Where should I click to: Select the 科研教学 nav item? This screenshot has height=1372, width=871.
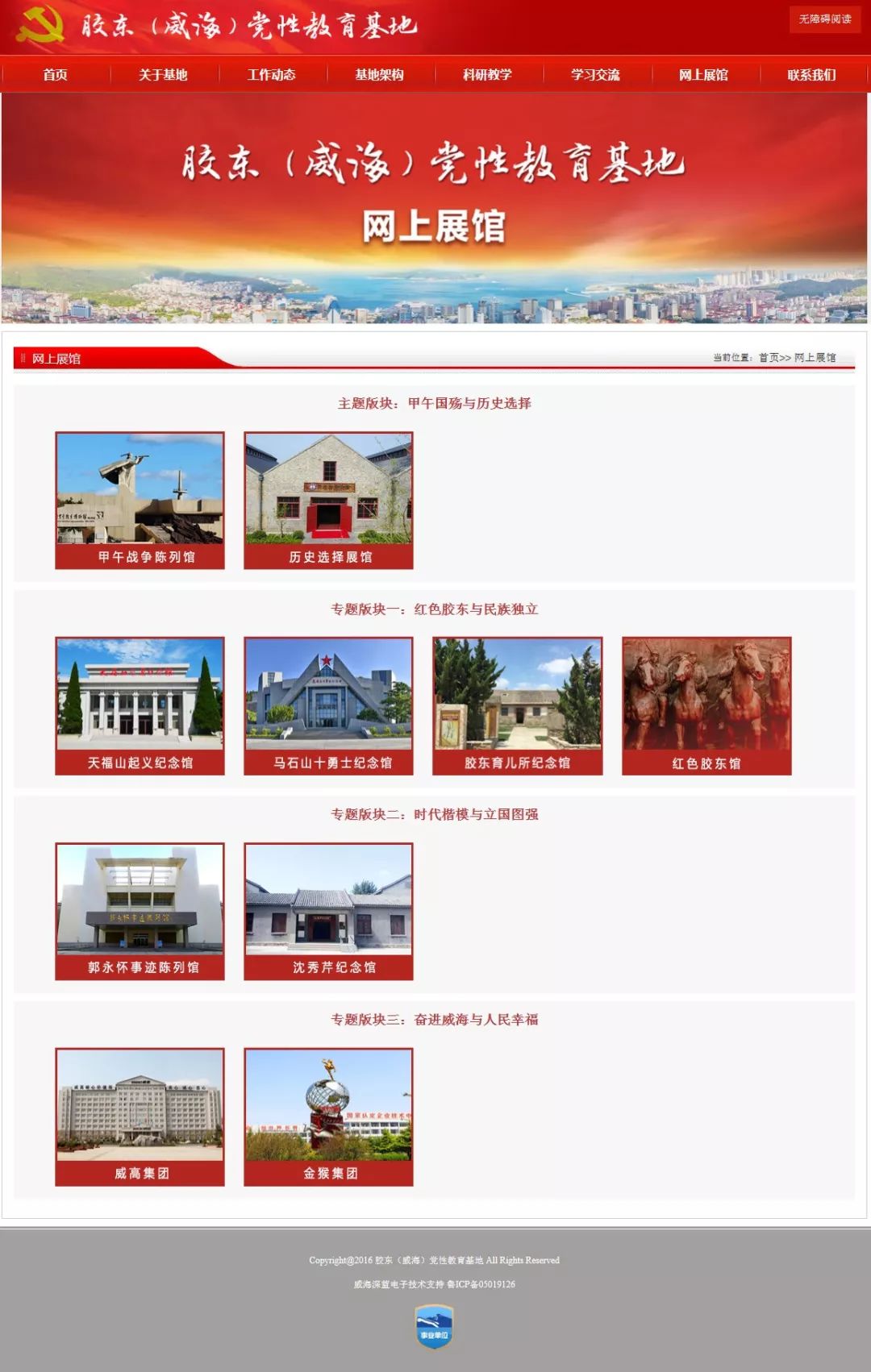click(x=487, y=75)
